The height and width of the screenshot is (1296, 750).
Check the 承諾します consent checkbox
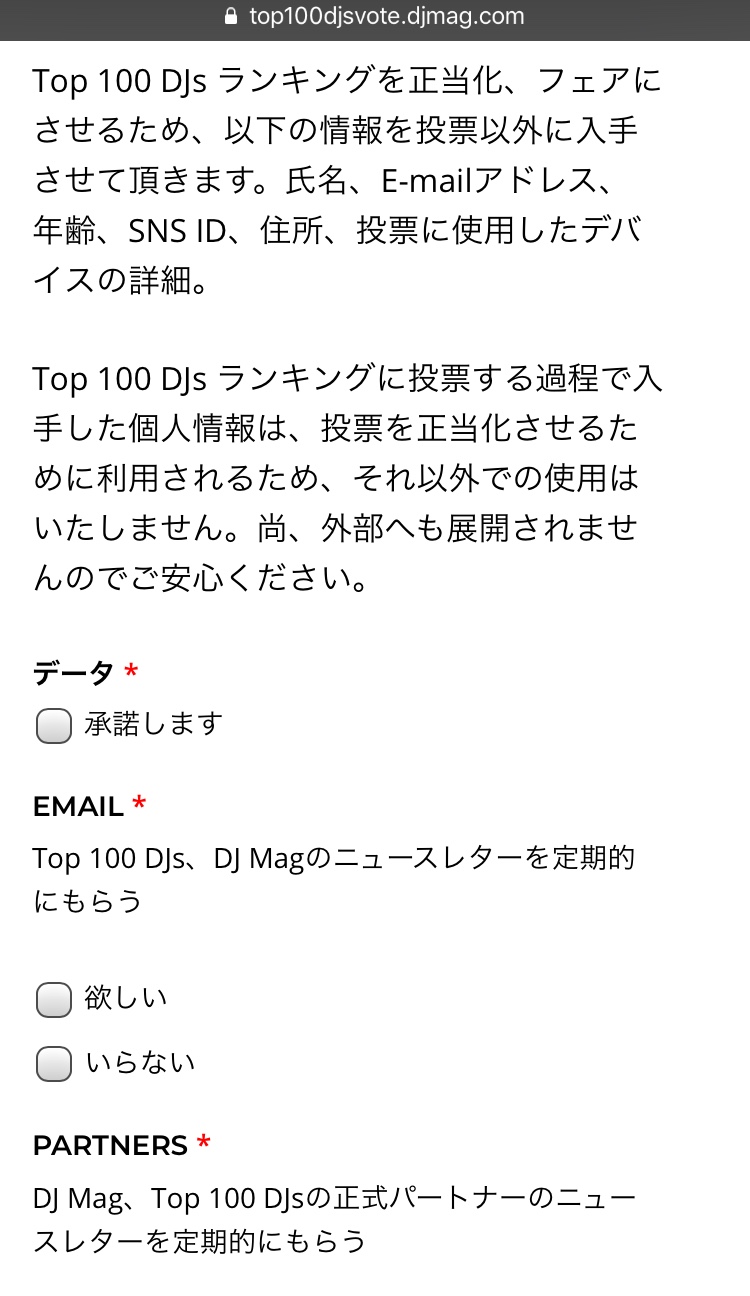click(54, 726)
